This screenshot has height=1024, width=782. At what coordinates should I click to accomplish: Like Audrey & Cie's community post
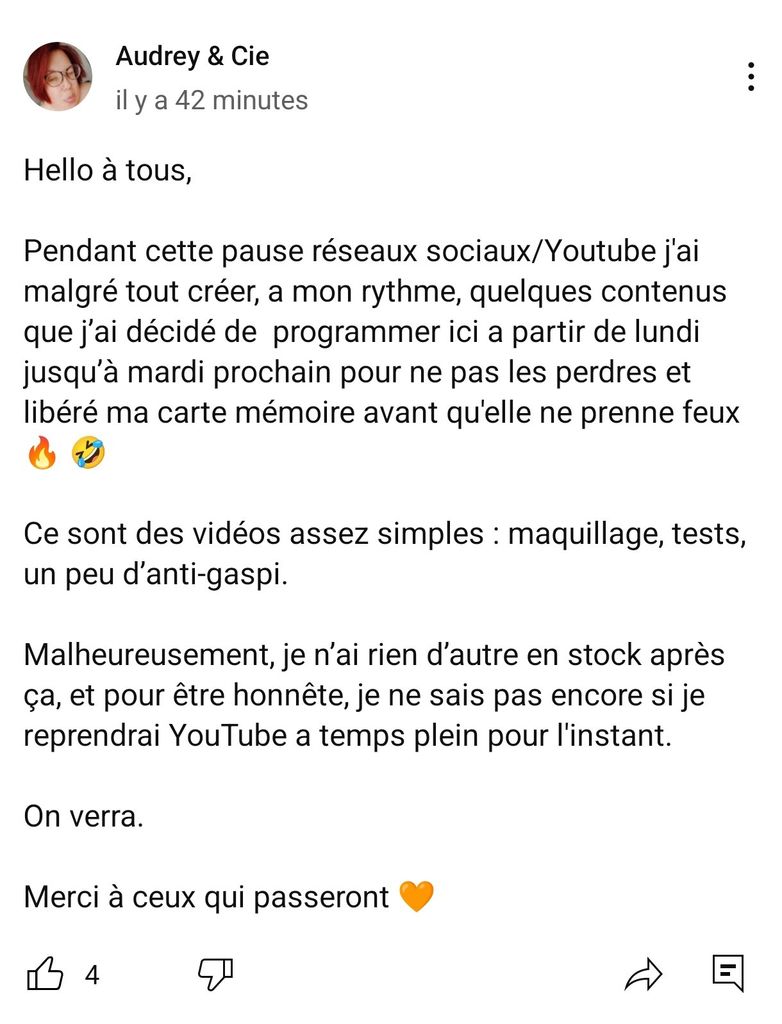46,973
